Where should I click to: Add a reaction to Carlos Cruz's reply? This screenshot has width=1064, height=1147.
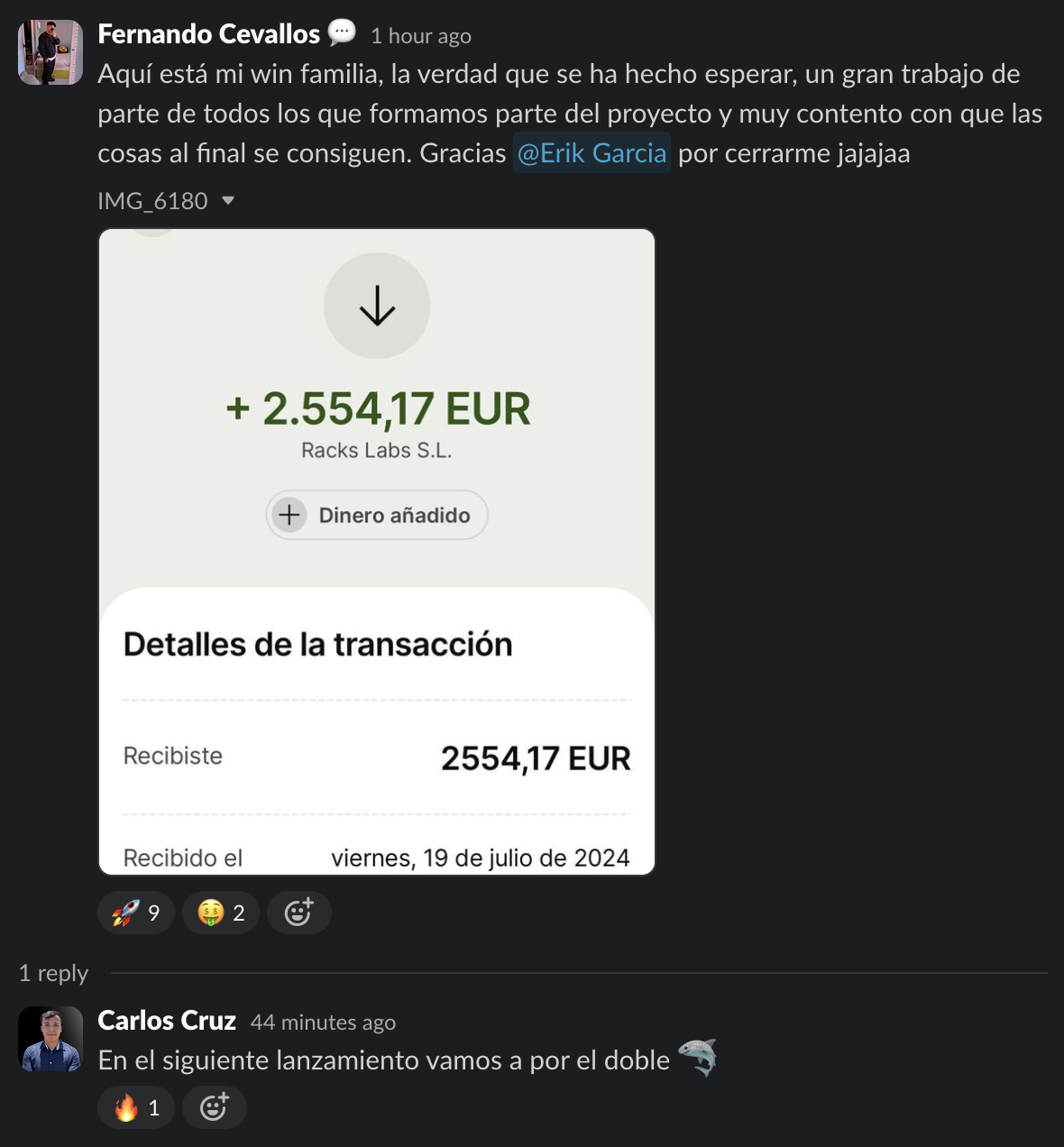pos(214,1107)
